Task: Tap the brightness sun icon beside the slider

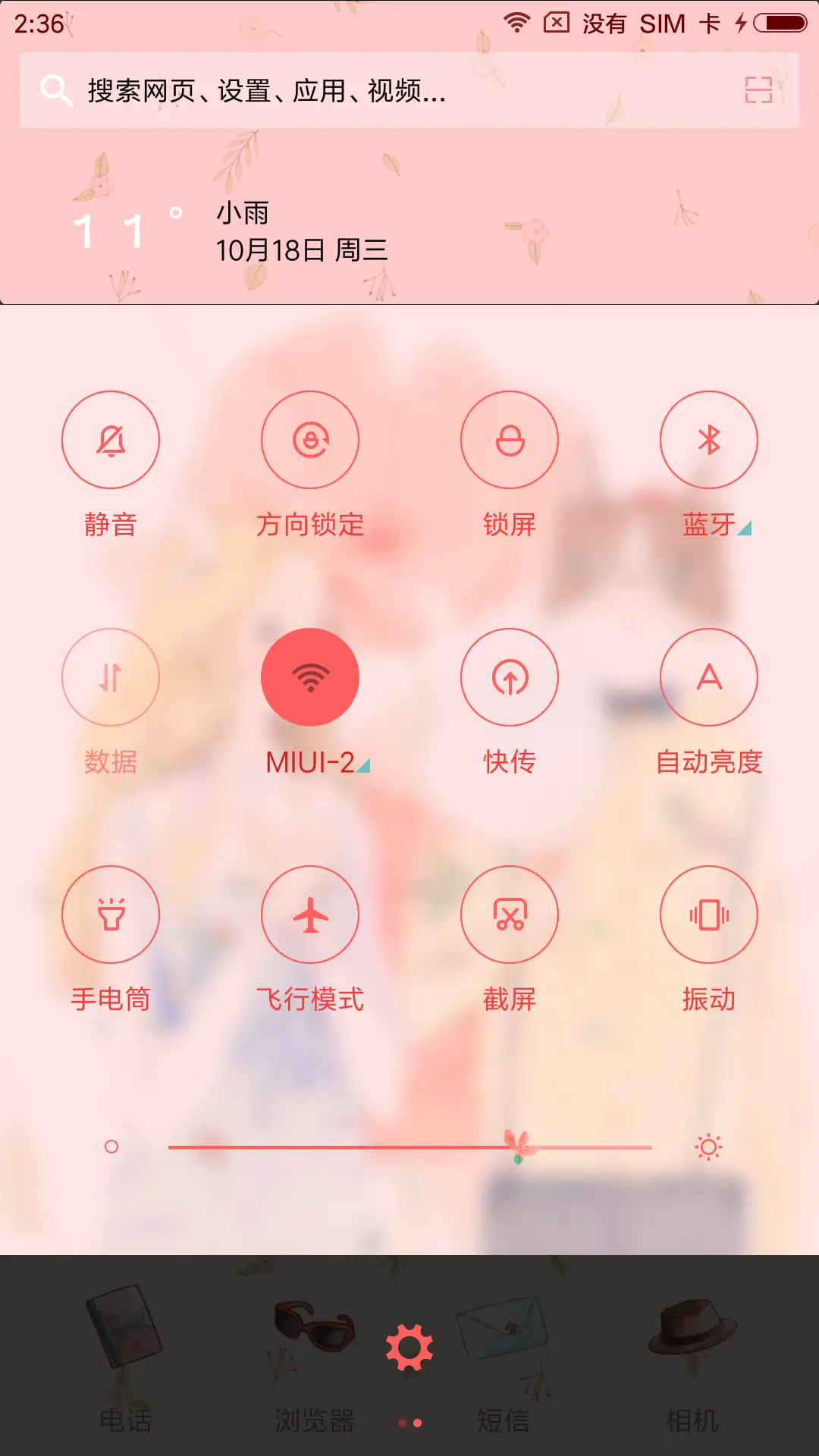Action: pos(710,1147)
